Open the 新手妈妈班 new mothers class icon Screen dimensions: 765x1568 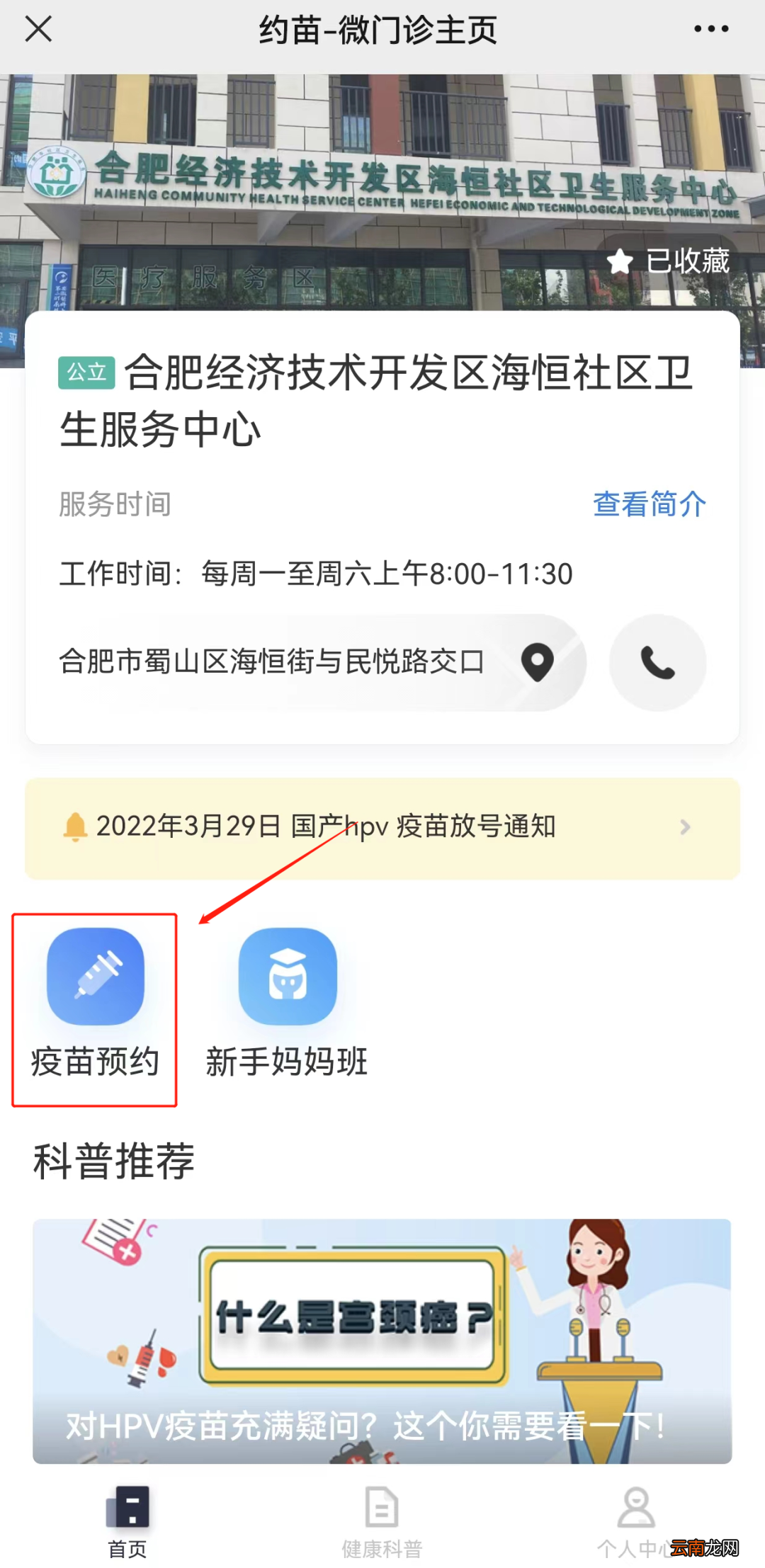(x=286, y=977)
